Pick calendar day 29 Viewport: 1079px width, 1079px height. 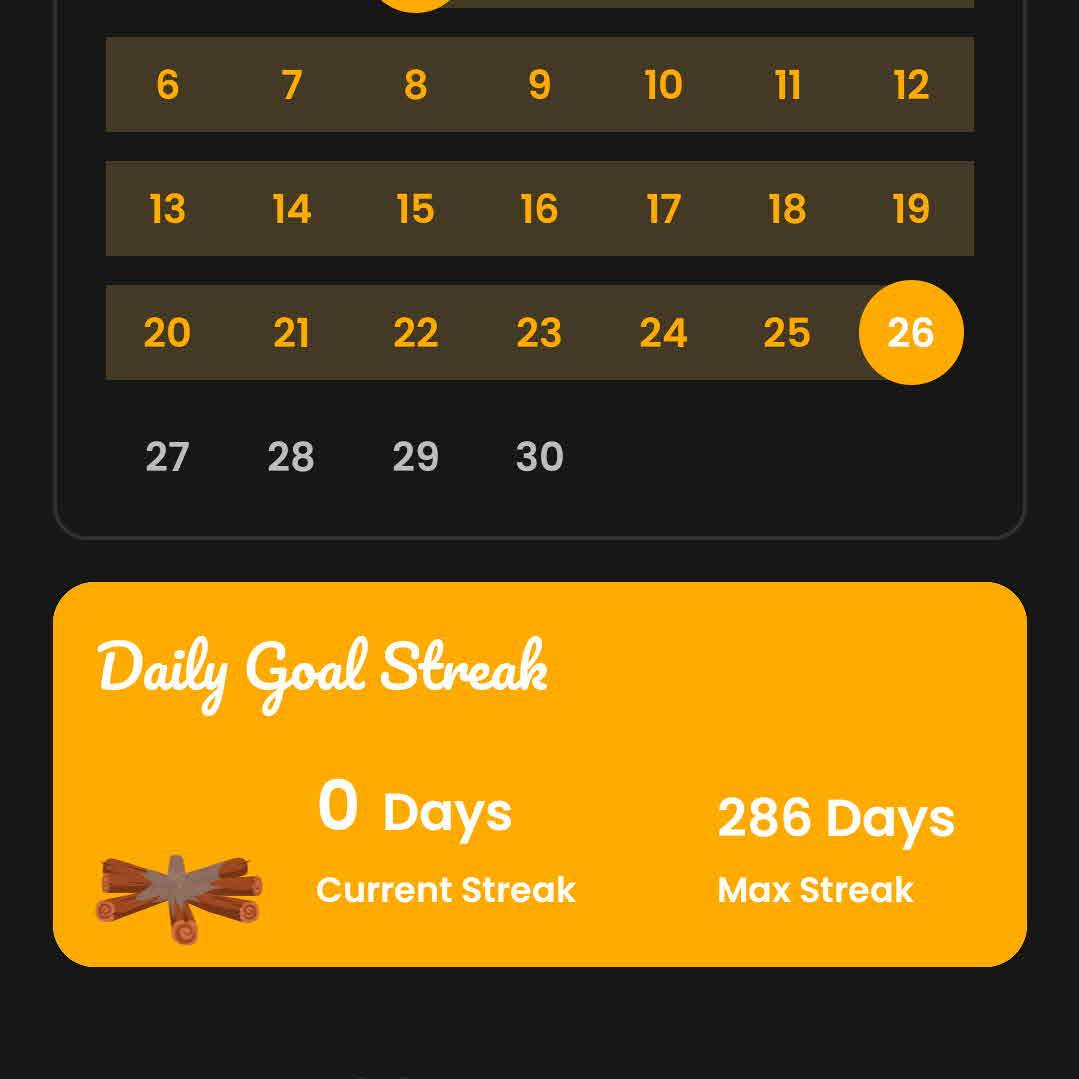tap(415, 457)
